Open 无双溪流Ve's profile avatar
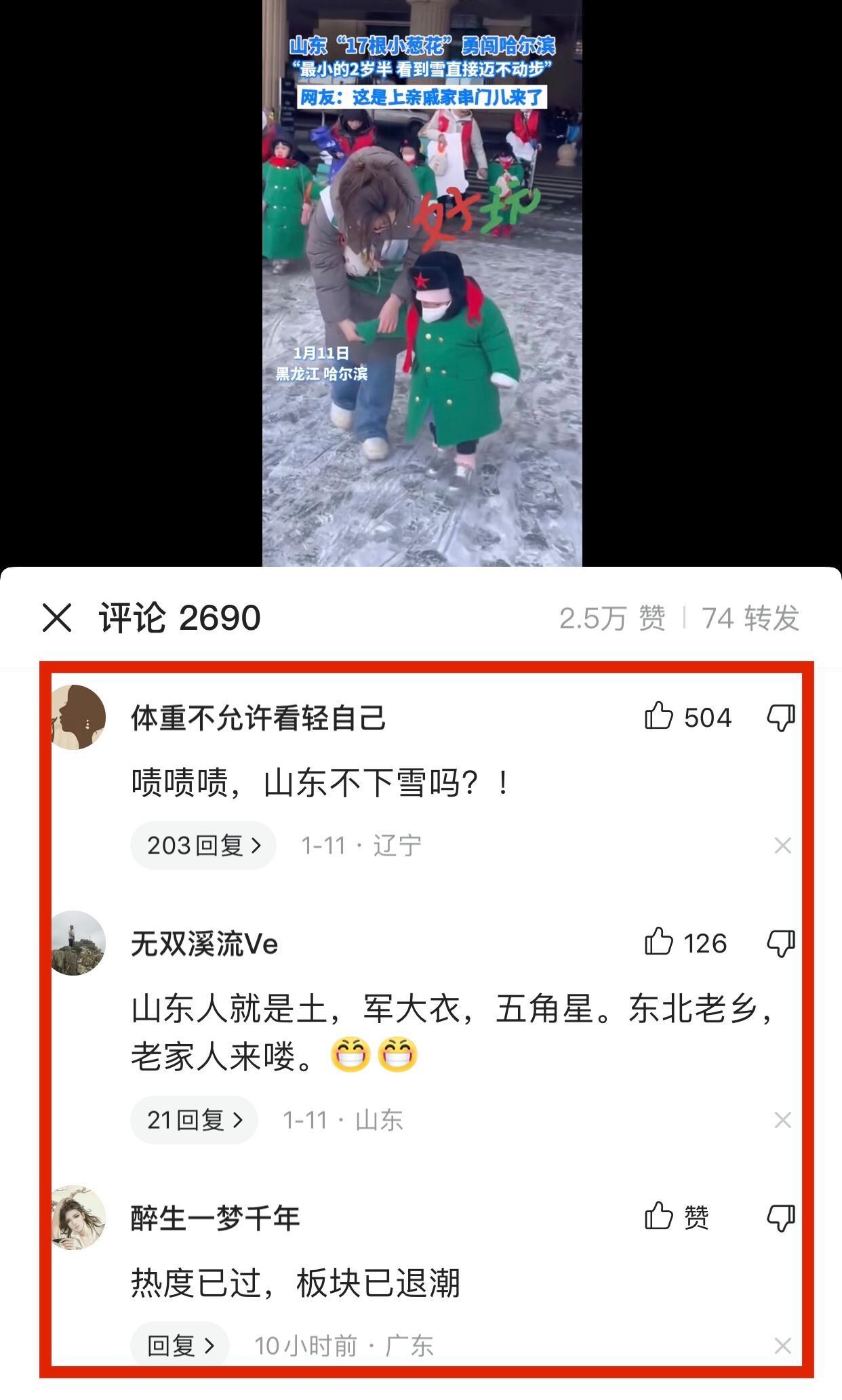 coord(79,943)
